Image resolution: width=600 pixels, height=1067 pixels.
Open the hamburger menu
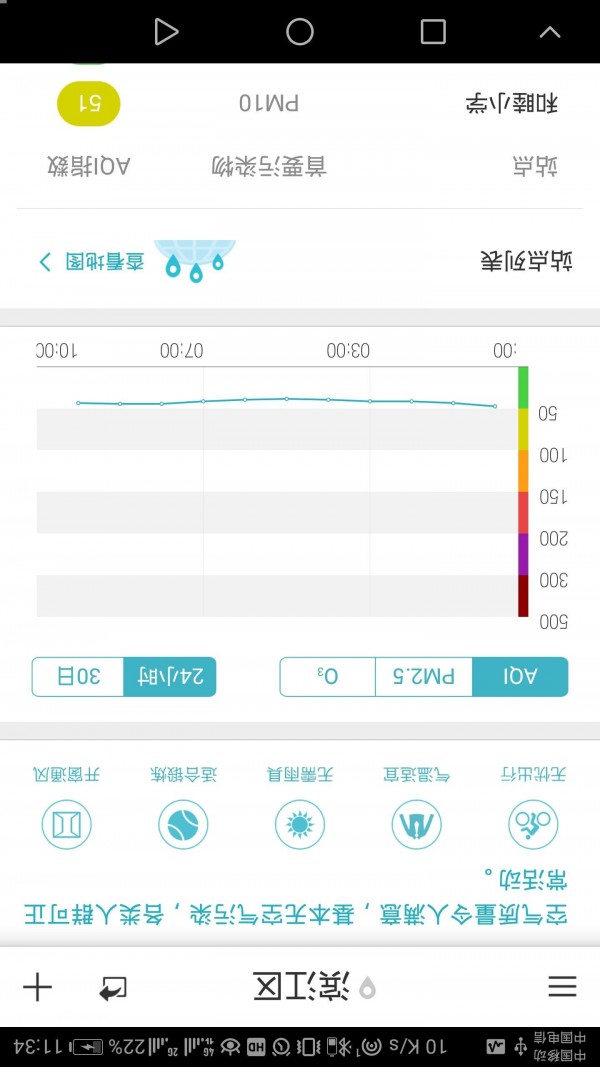pyautogui.click(x=562, y=986)
